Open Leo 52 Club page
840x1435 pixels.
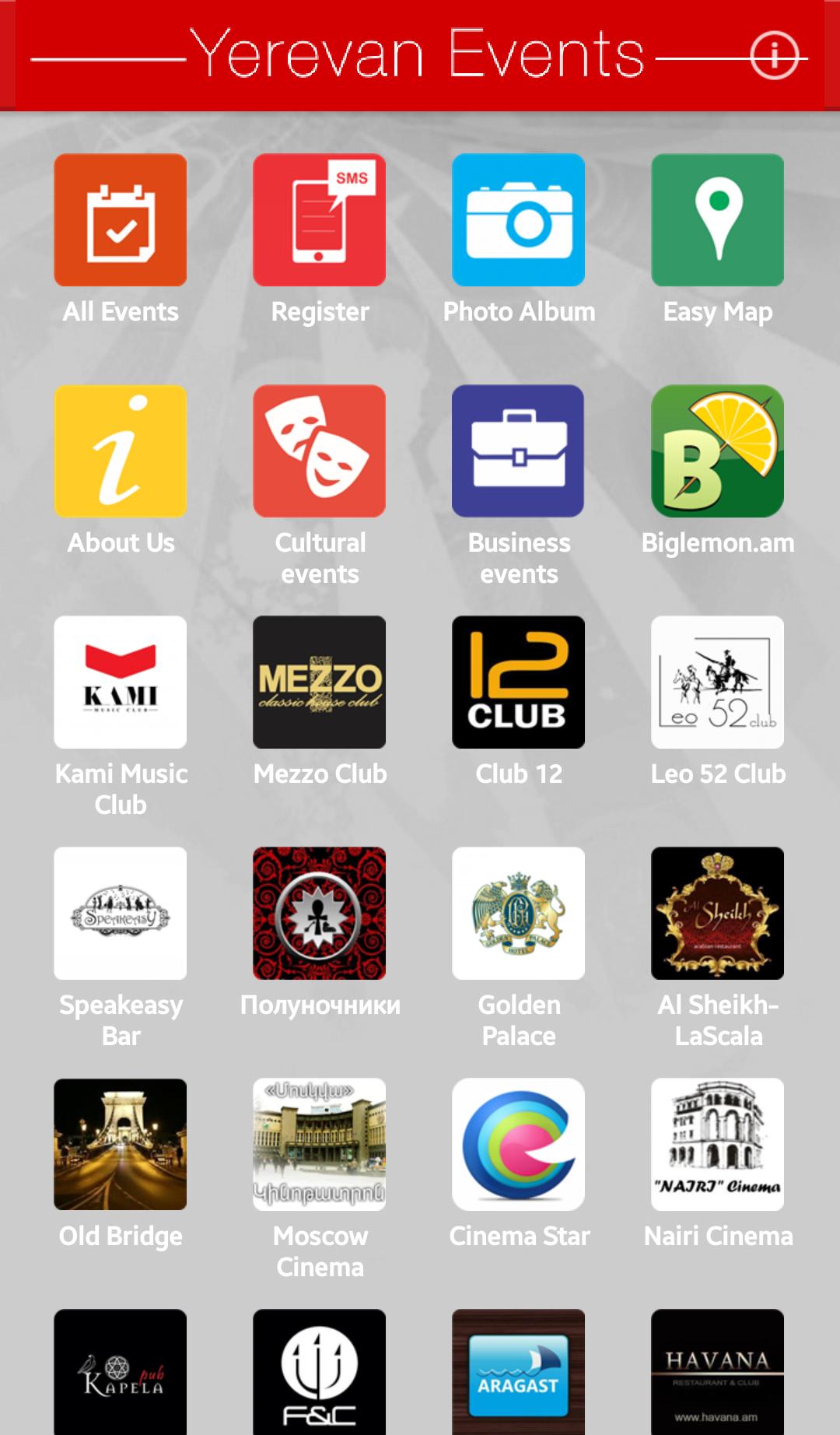coord(717,682)
